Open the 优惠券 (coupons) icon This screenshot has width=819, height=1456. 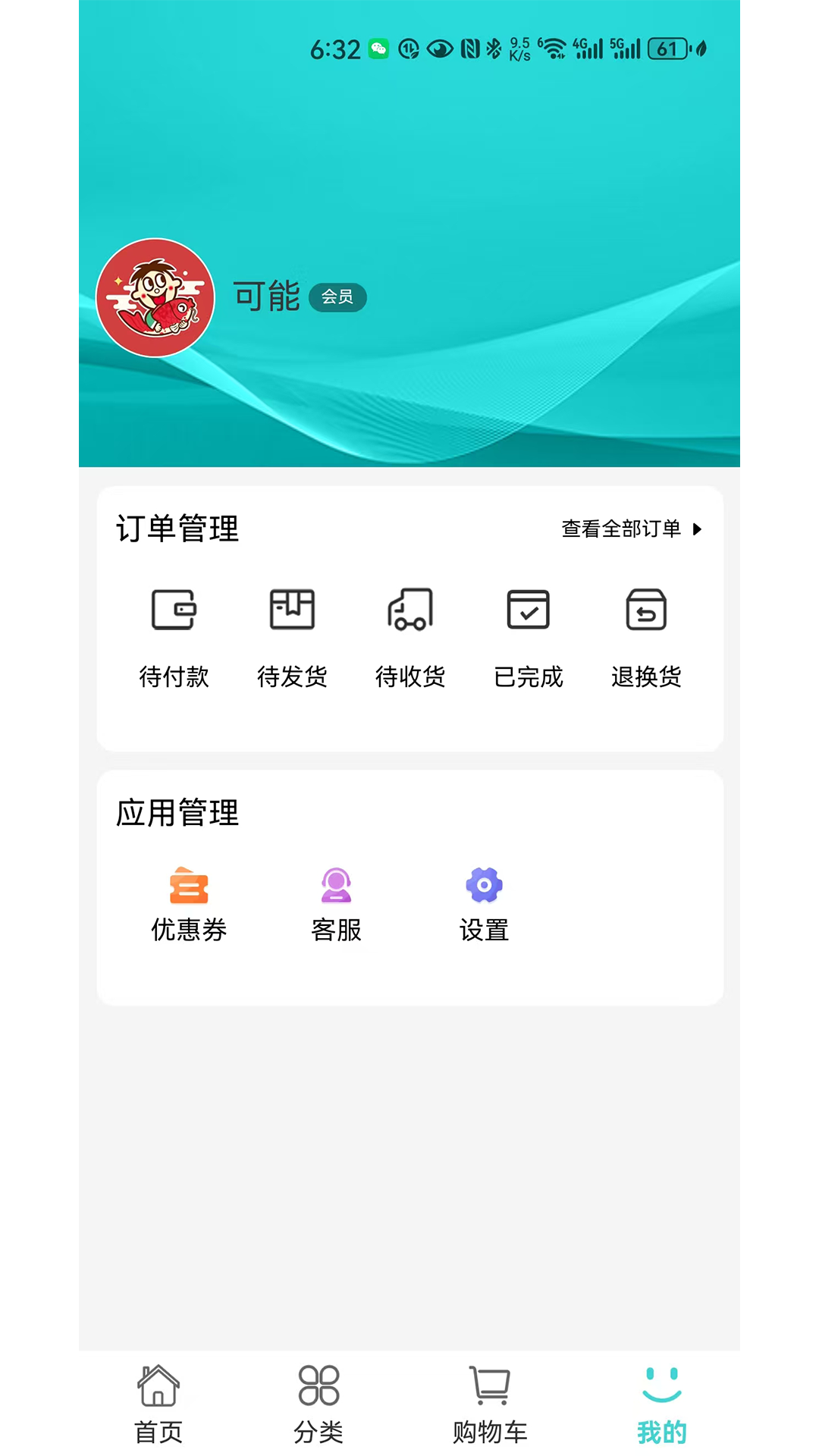coord(190,884)
